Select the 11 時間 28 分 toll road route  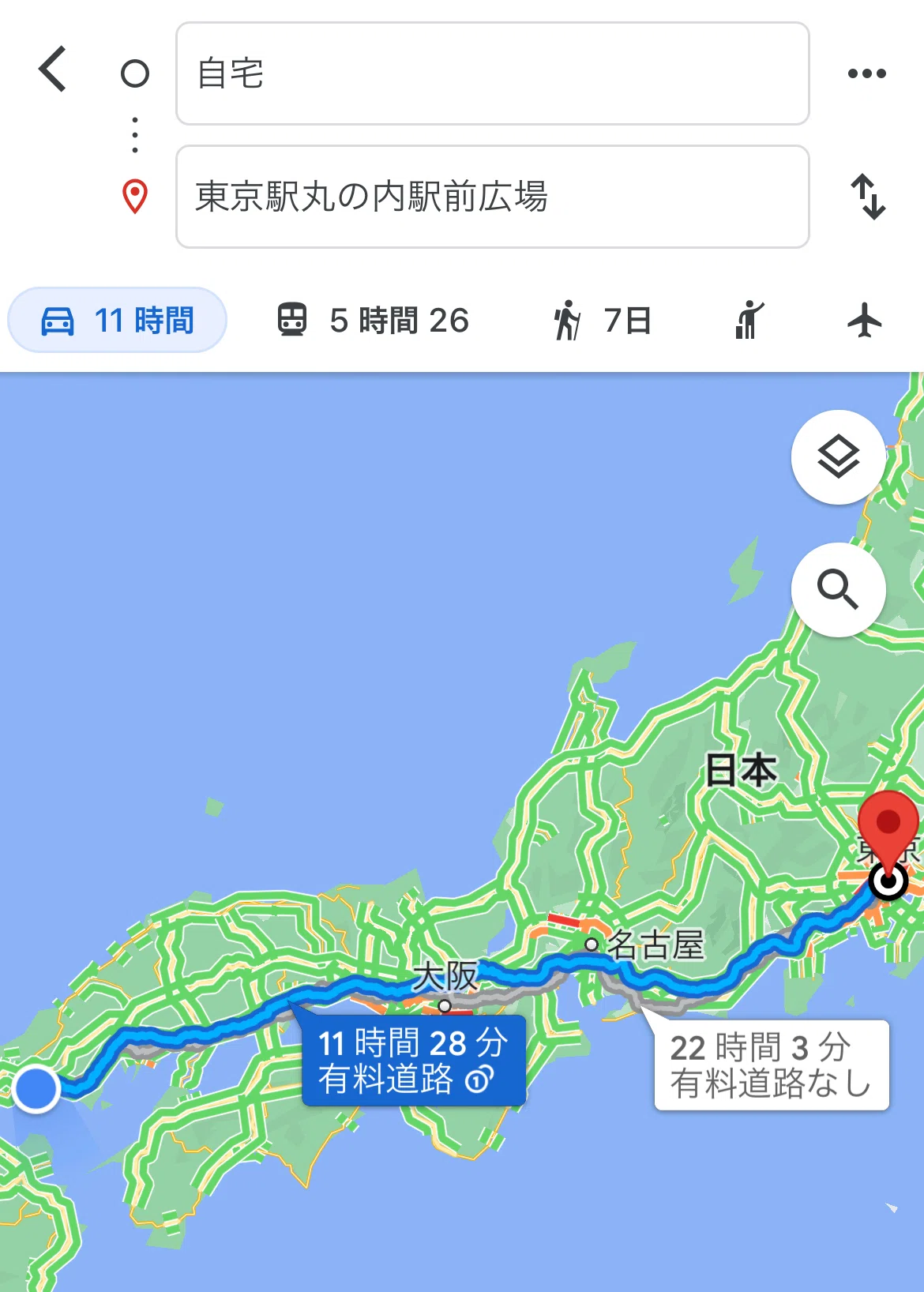point(414,1061)
